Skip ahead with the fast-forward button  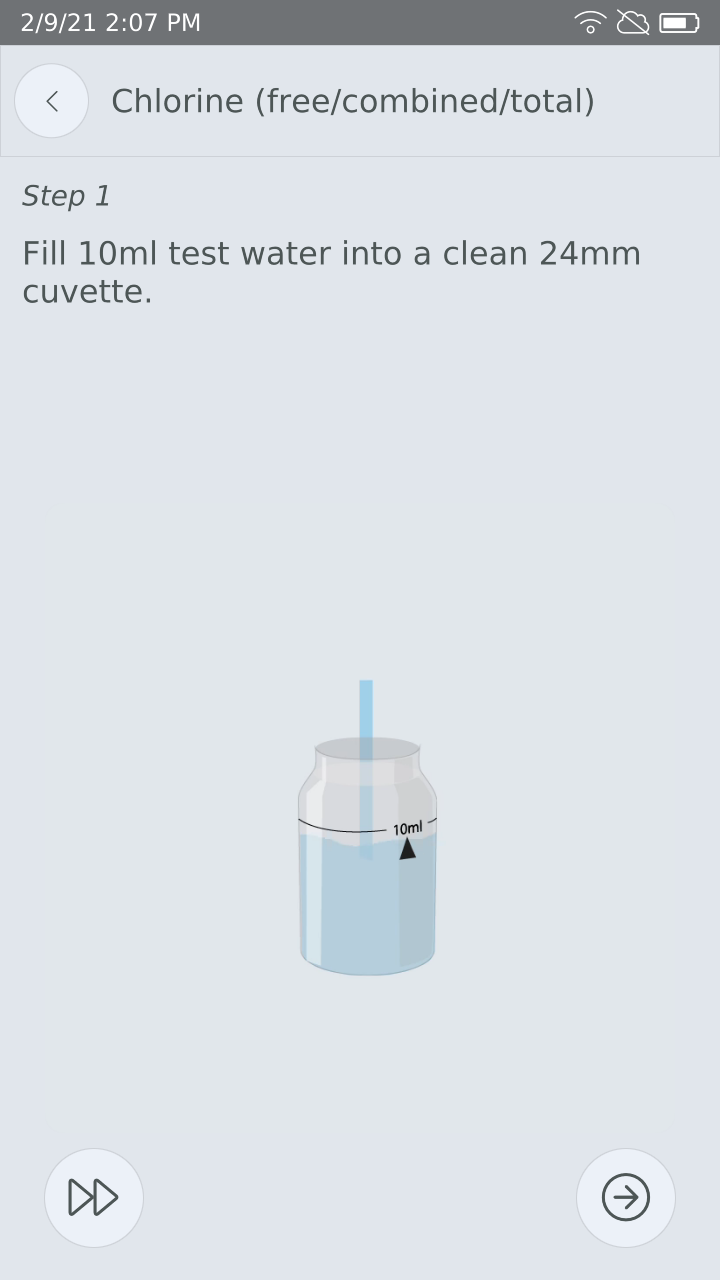94,1197
